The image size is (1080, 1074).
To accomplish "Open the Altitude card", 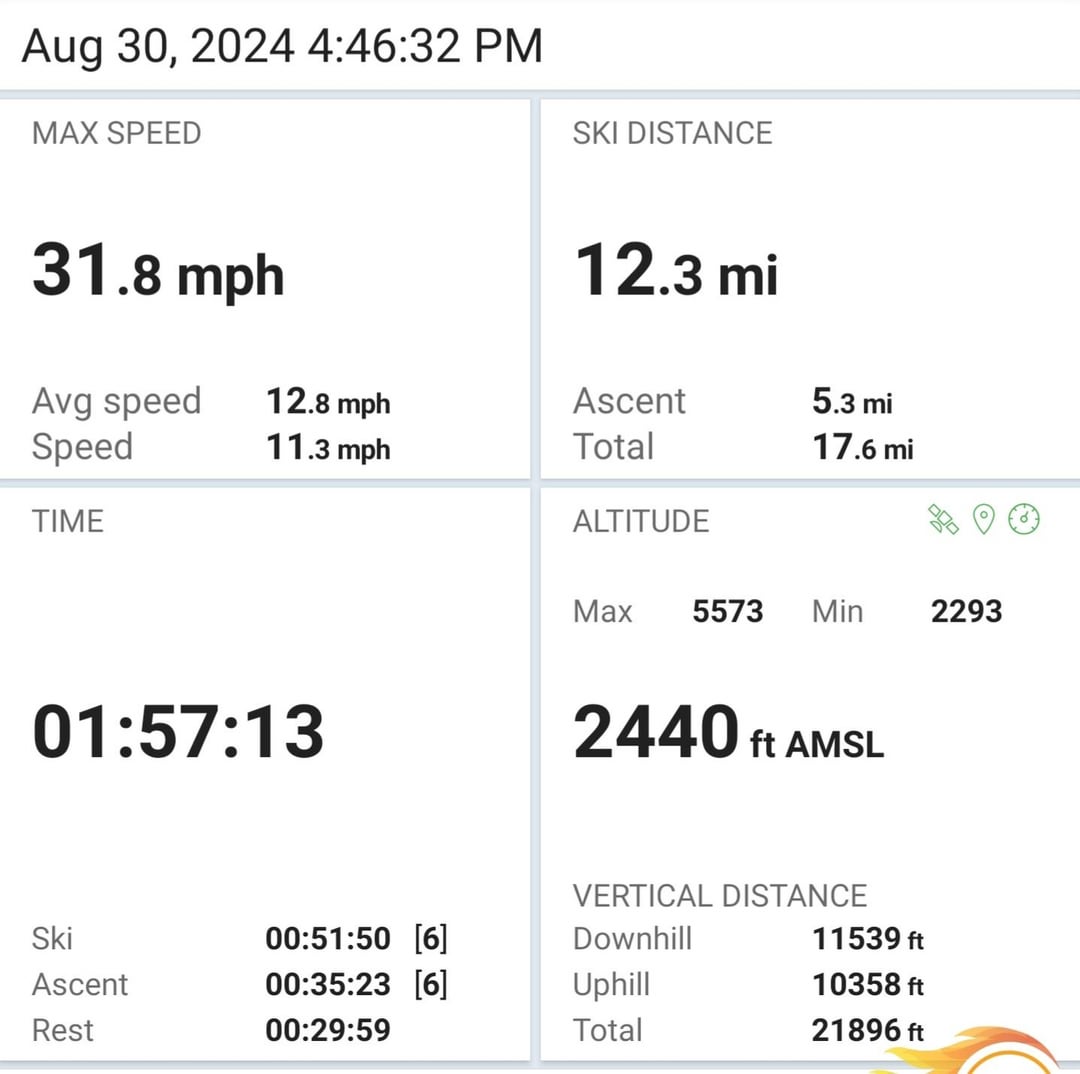I will (811, 774).
